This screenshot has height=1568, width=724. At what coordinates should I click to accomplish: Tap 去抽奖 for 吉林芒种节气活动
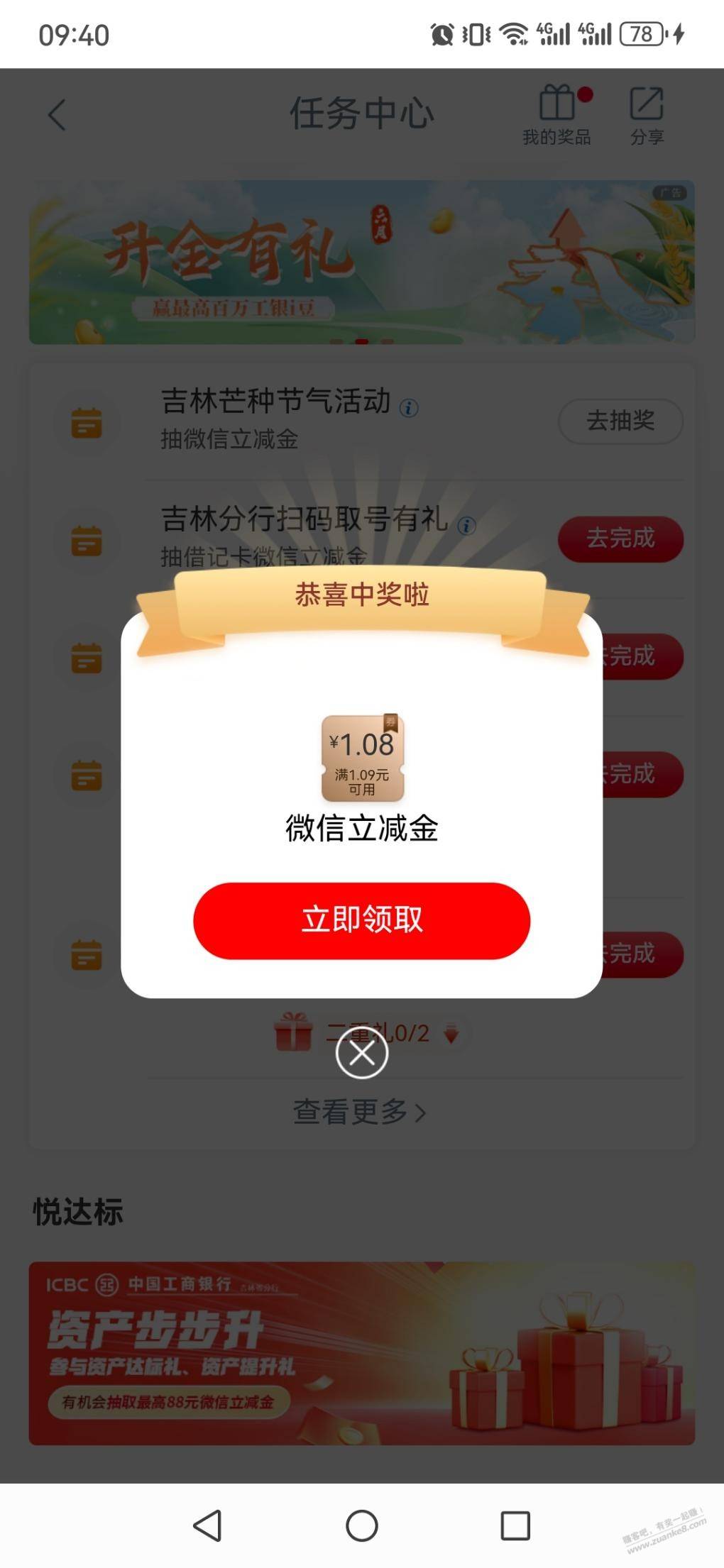click(x=620, y=421)
